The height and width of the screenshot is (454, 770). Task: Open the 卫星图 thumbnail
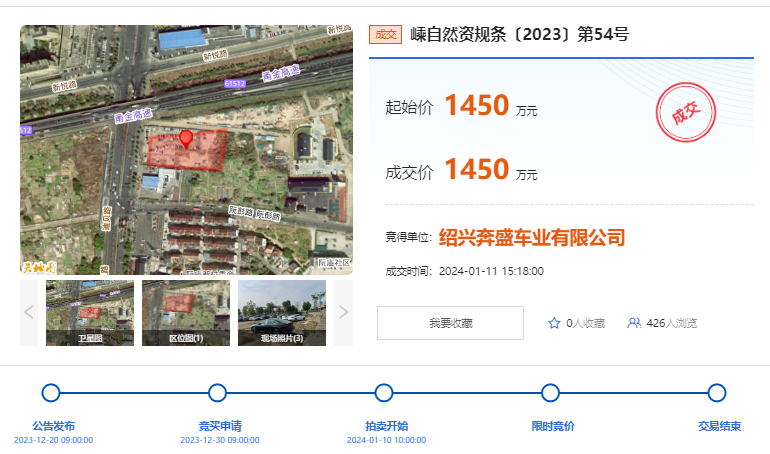(90, 313)
